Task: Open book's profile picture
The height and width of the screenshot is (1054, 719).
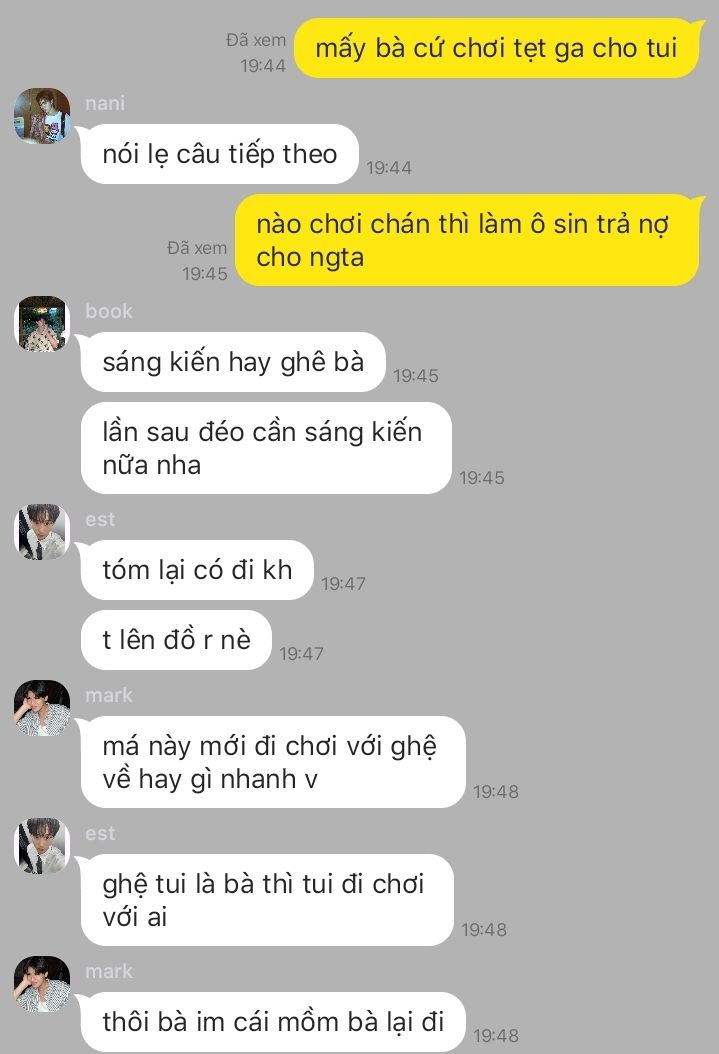Action: (x=42, y=324)
